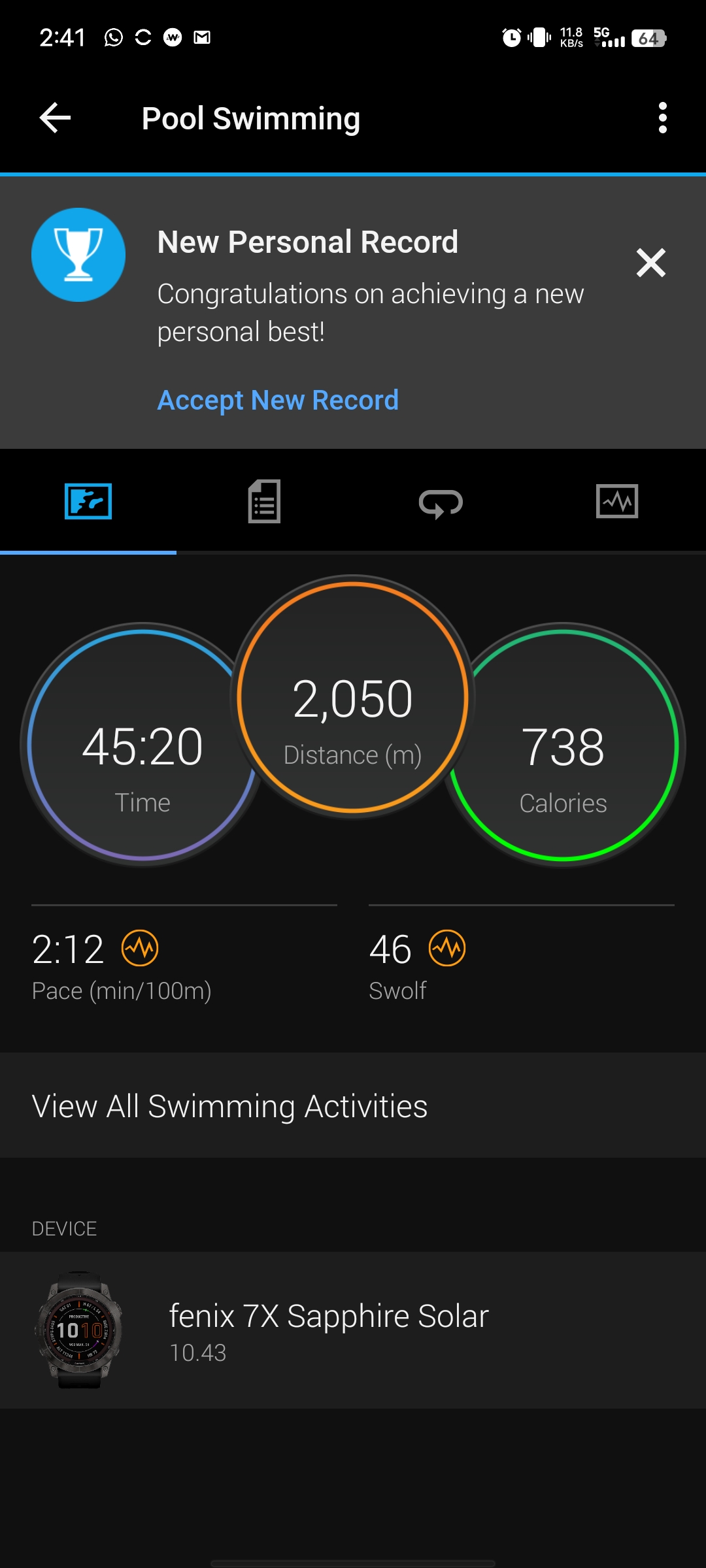Switch to the stats list tab
The image size is (706, 1568).
[x=265, y=502]
